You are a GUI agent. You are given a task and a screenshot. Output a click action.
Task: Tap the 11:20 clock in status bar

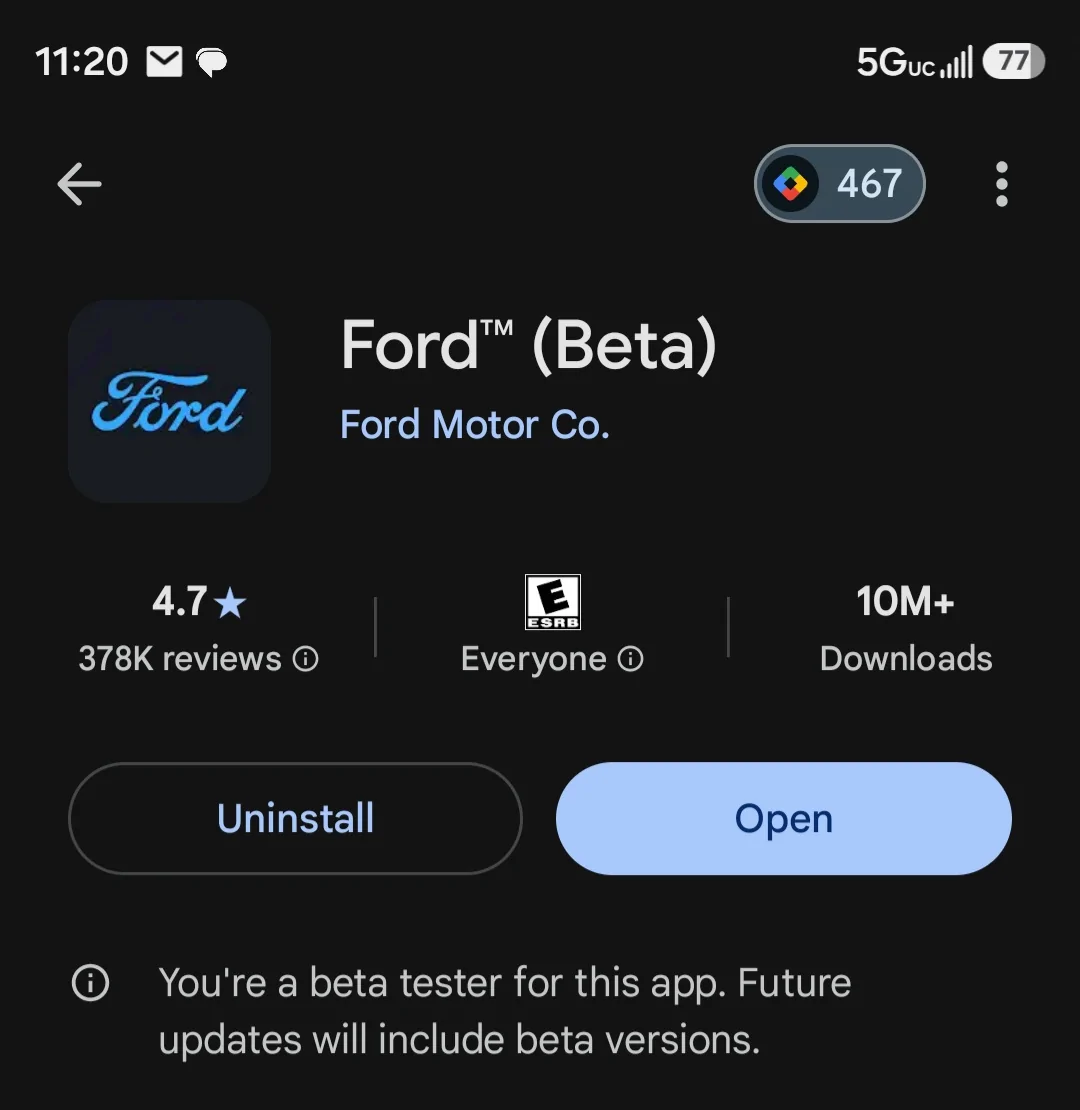pos(80,62)
